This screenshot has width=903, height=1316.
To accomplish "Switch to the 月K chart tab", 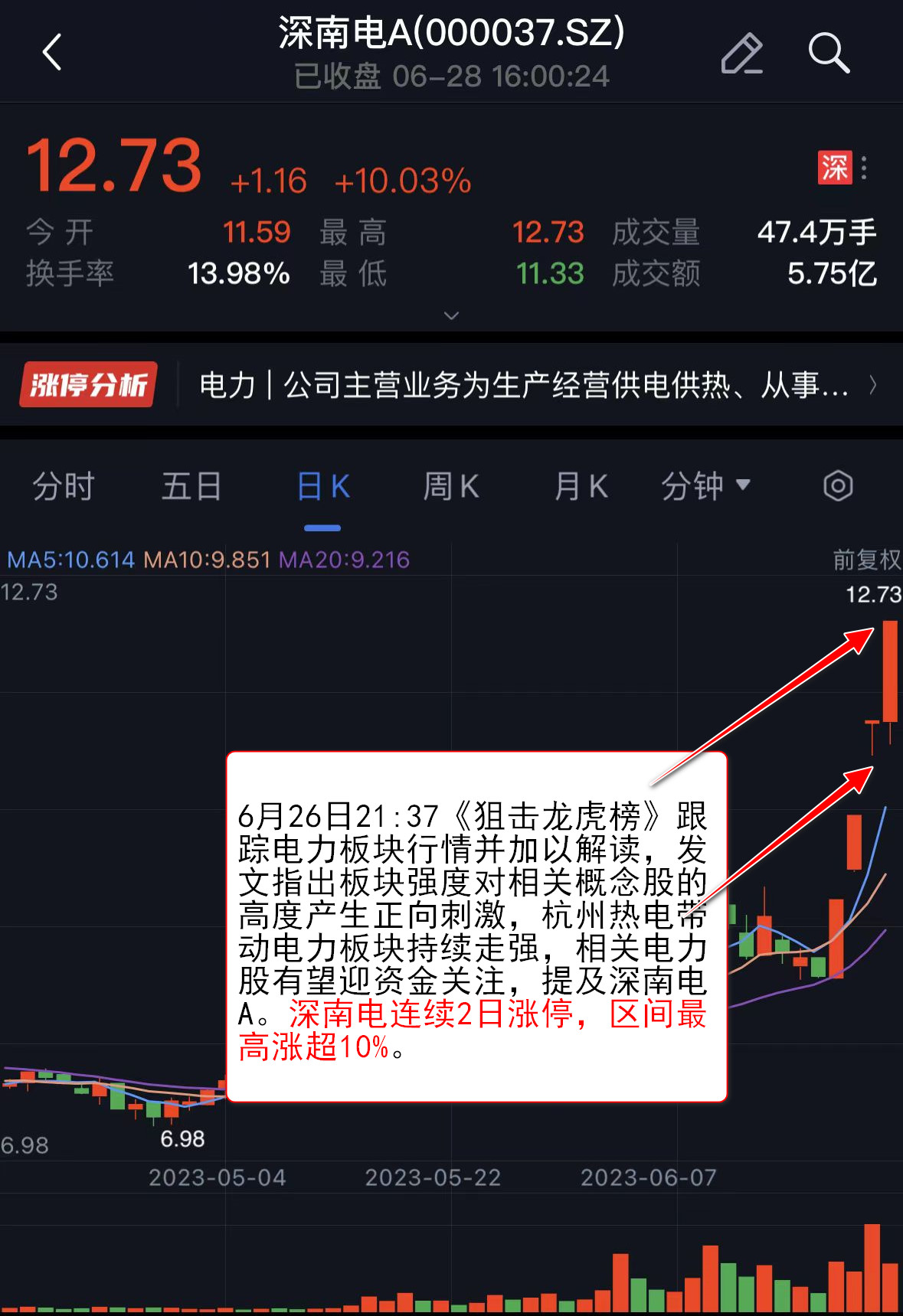I will pos(581,487).
